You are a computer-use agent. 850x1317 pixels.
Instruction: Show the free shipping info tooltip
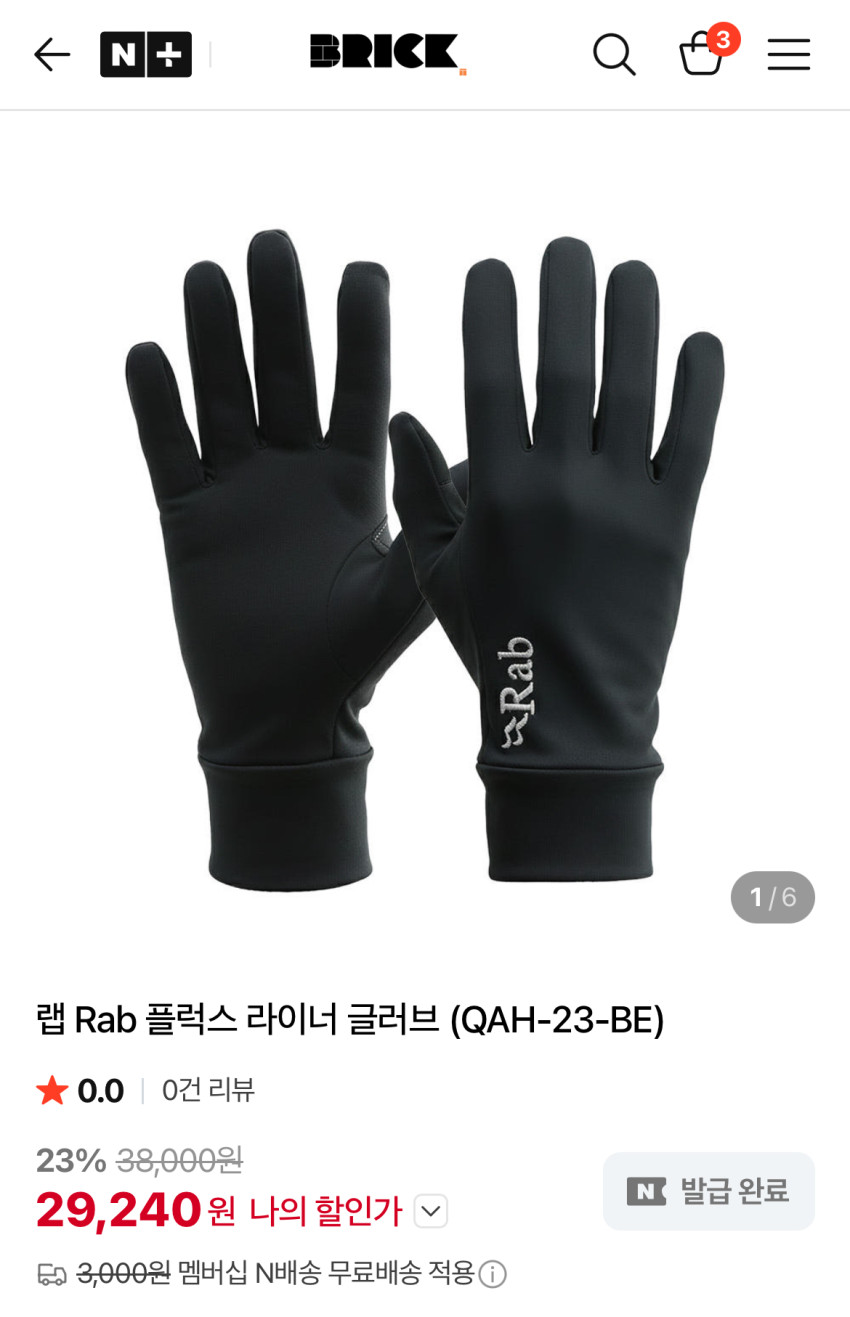pyautogui.click(x=492, y=1274)
